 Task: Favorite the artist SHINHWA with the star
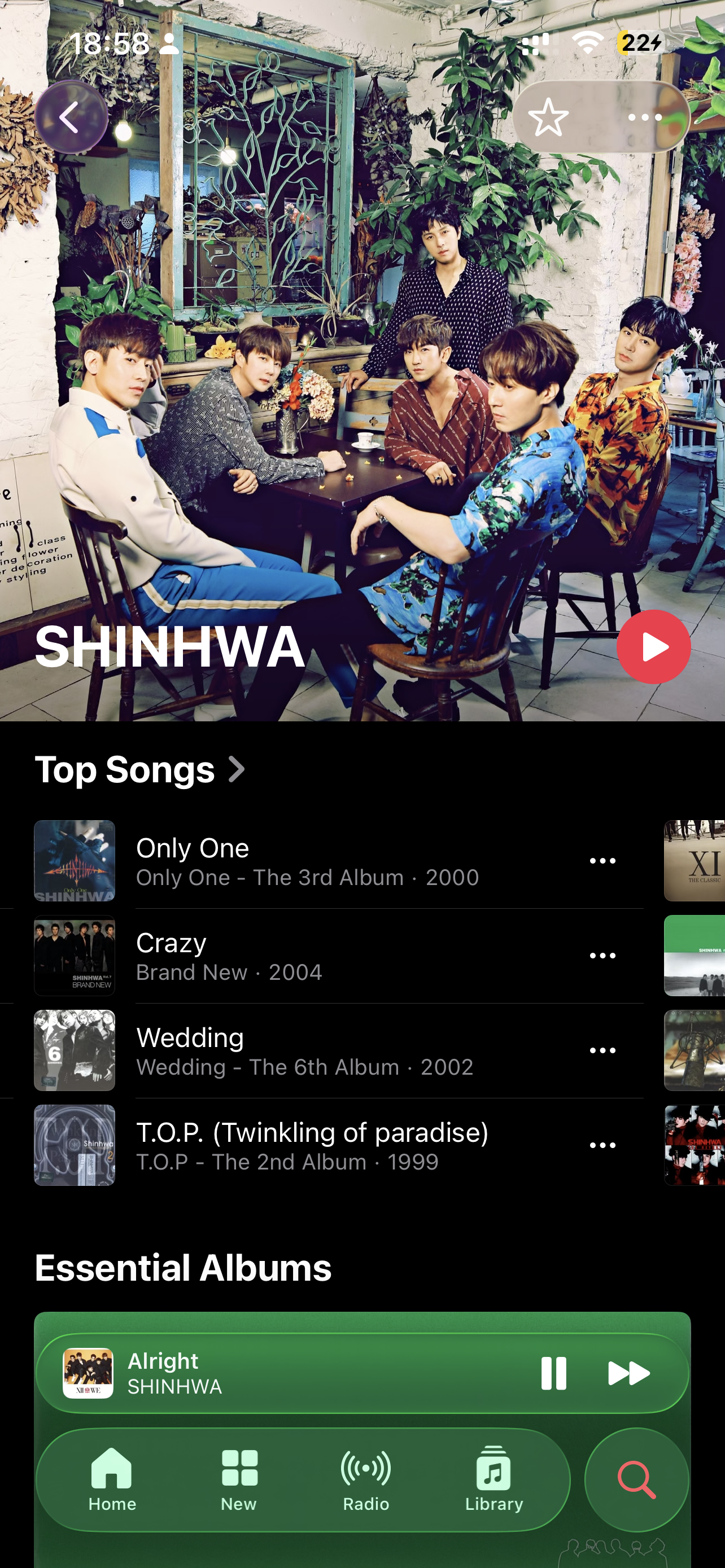548,117
